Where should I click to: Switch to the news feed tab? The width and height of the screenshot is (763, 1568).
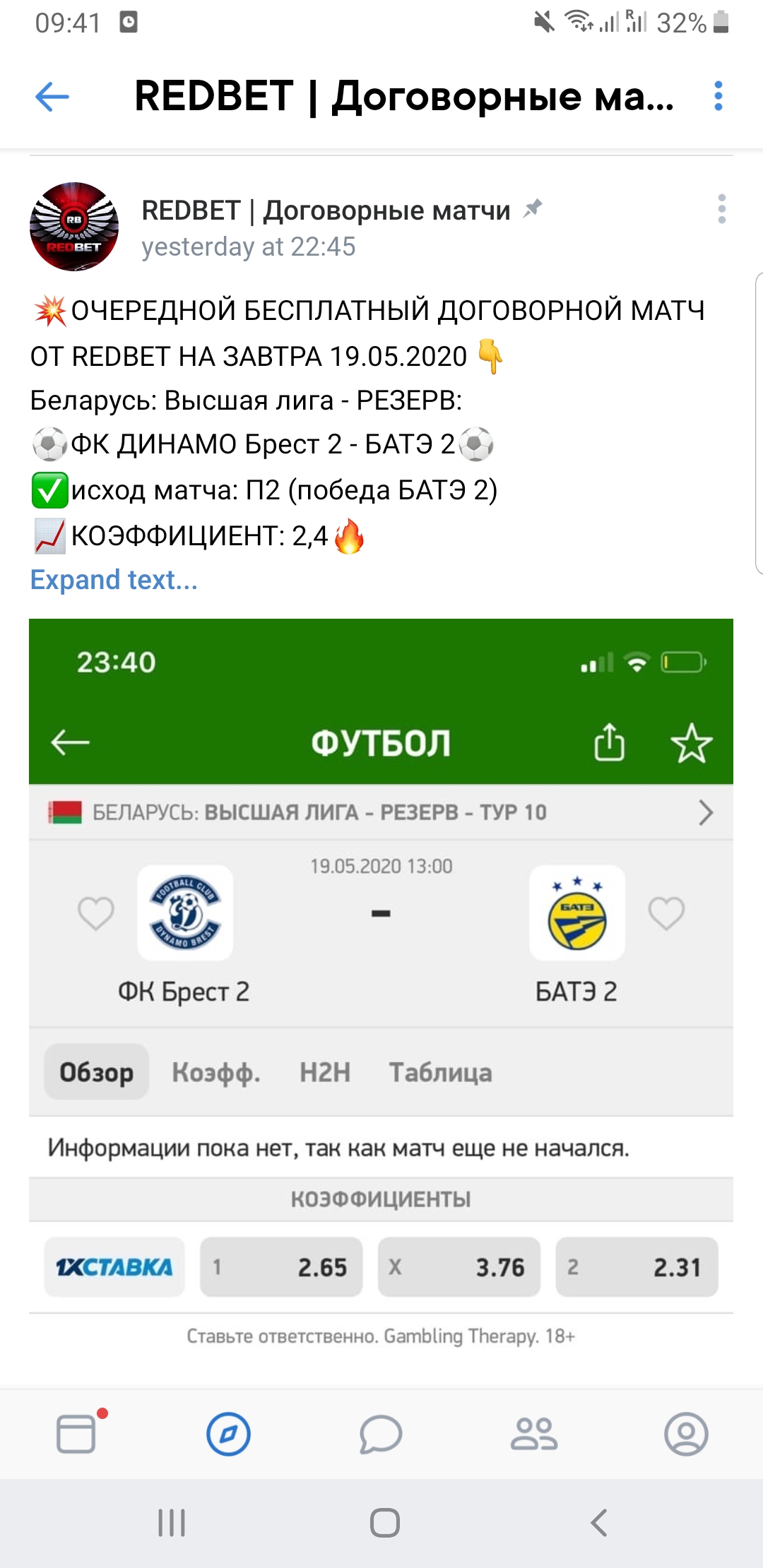click(x=77, y=1434)
